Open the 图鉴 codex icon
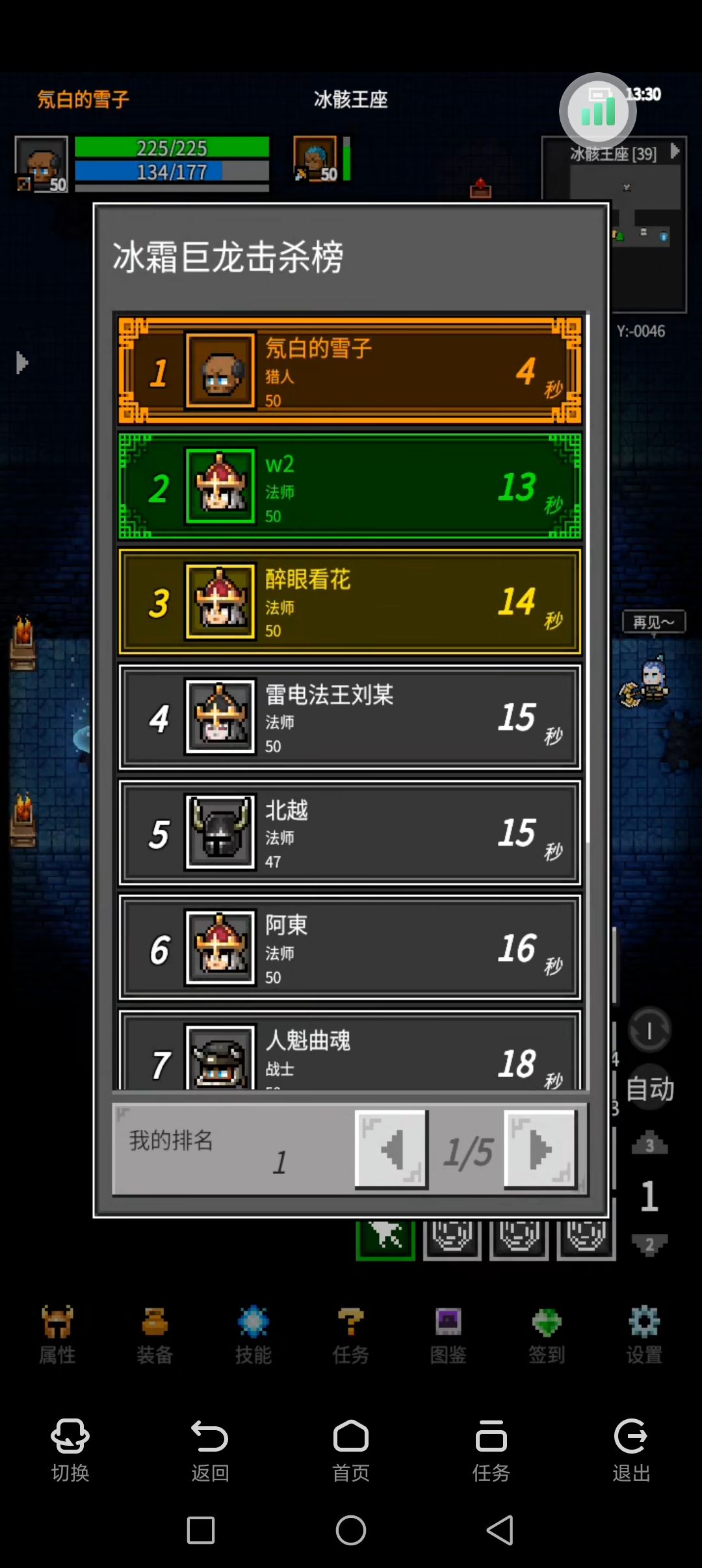The height and width of the screenshot is (1568, 702). 448,1326
